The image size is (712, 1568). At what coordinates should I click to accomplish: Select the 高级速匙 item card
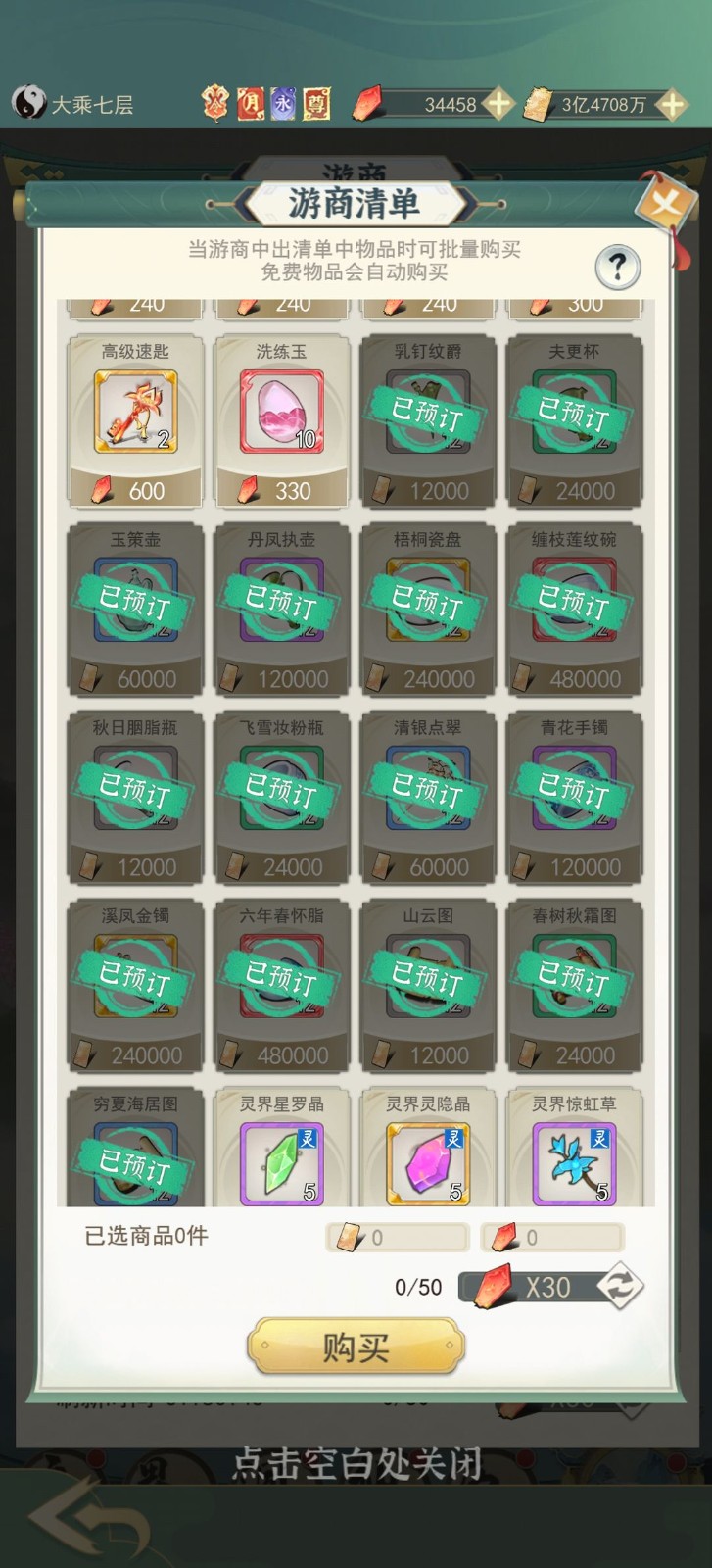135,421
